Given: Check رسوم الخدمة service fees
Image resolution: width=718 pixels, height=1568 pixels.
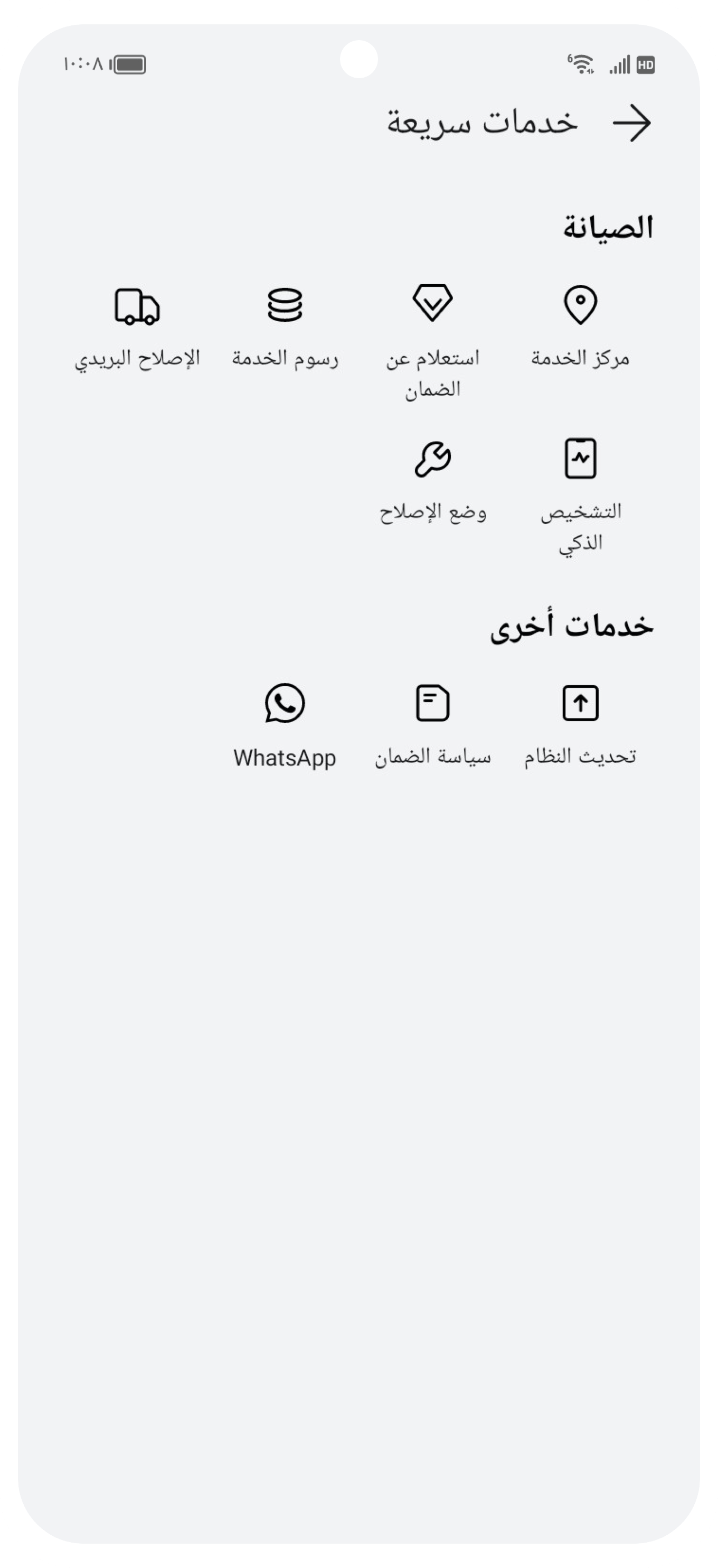Looking at the screenshot, I should 285,324.
